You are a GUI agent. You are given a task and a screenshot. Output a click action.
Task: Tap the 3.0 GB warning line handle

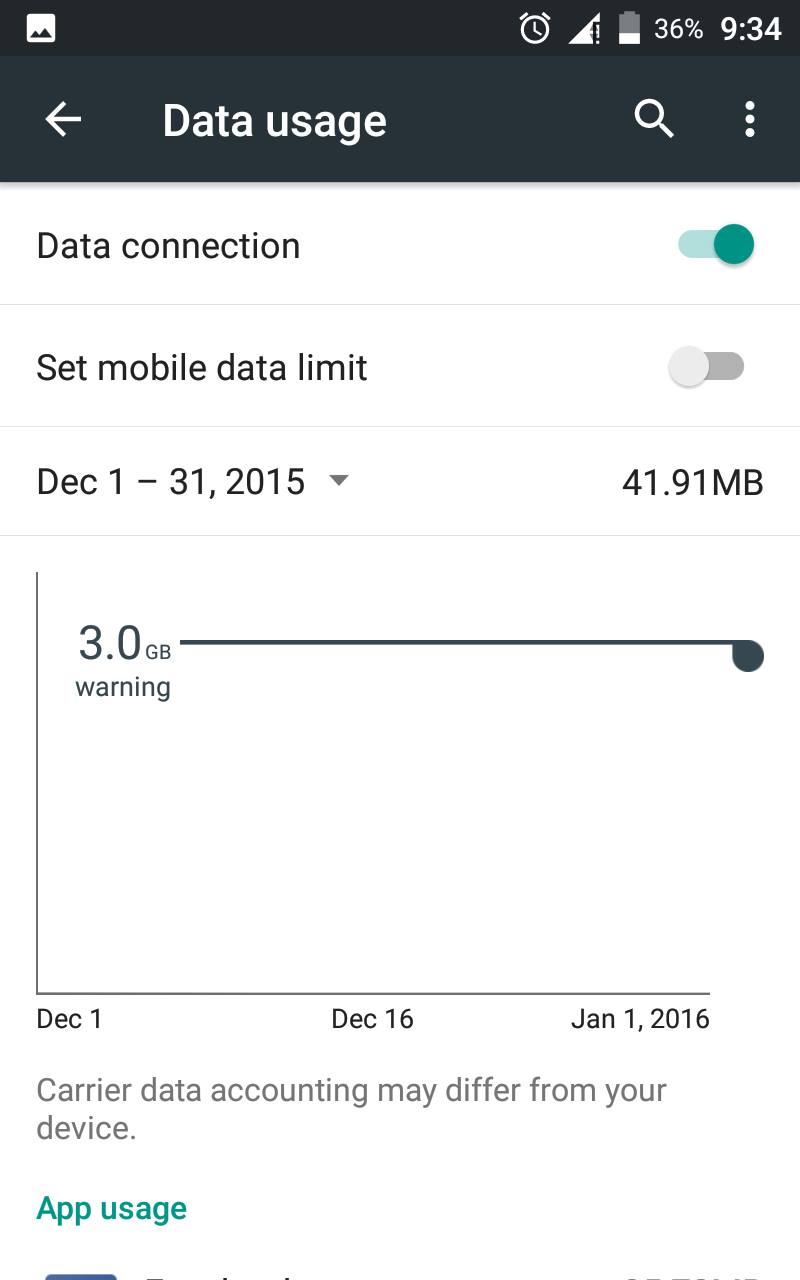point(747,656)
